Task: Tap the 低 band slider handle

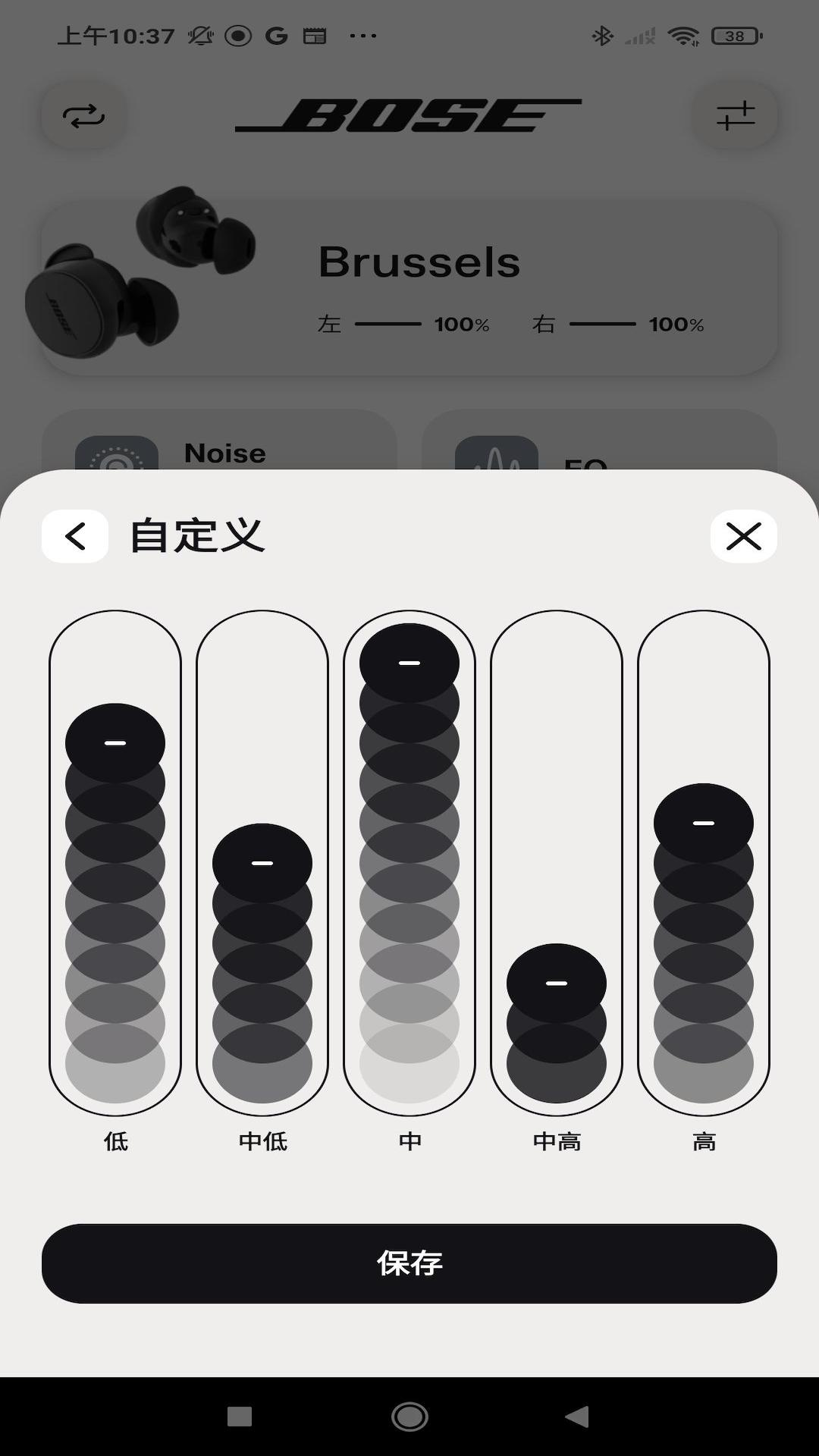Action: point(115,743)
